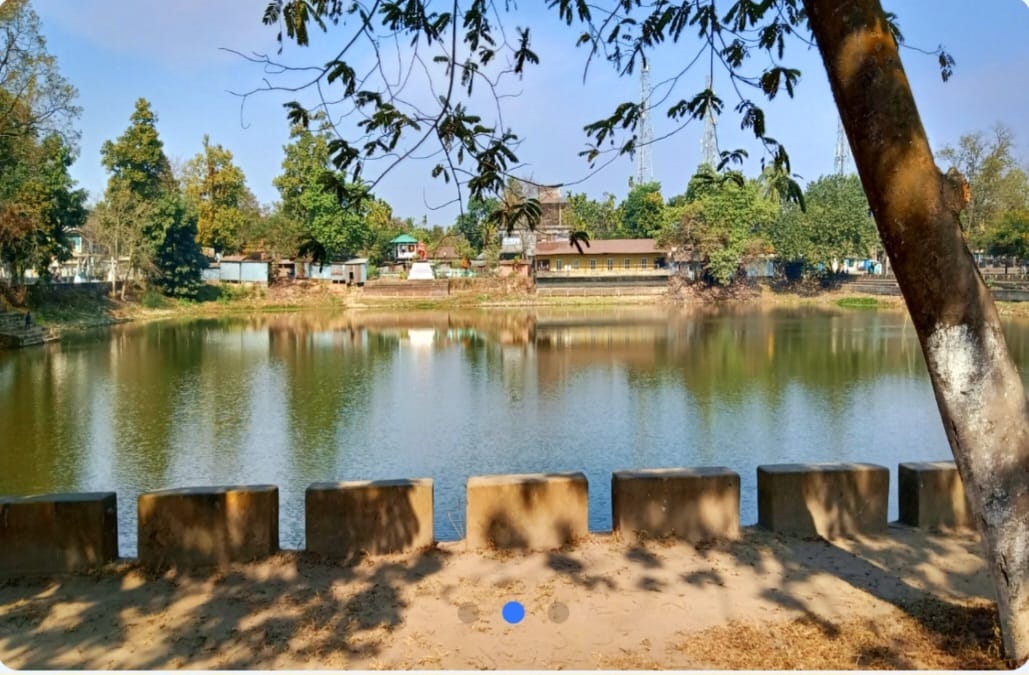Image resolution: width=1029 pixels, height=675 pixels.
Task: Jump to the first carousel page dot
Action: tap(468, 613)
